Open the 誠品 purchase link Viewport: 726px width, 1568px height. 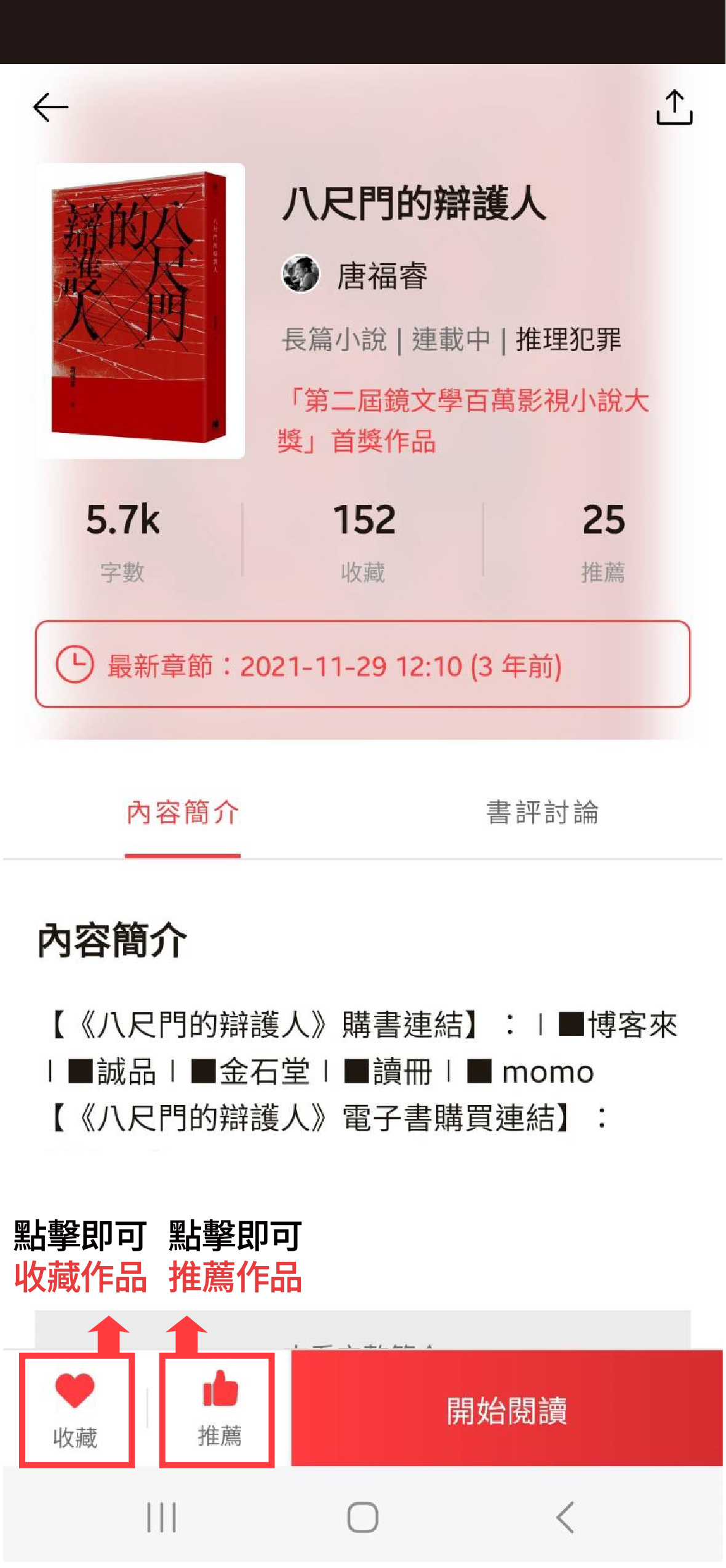[x=126, y=1072]
